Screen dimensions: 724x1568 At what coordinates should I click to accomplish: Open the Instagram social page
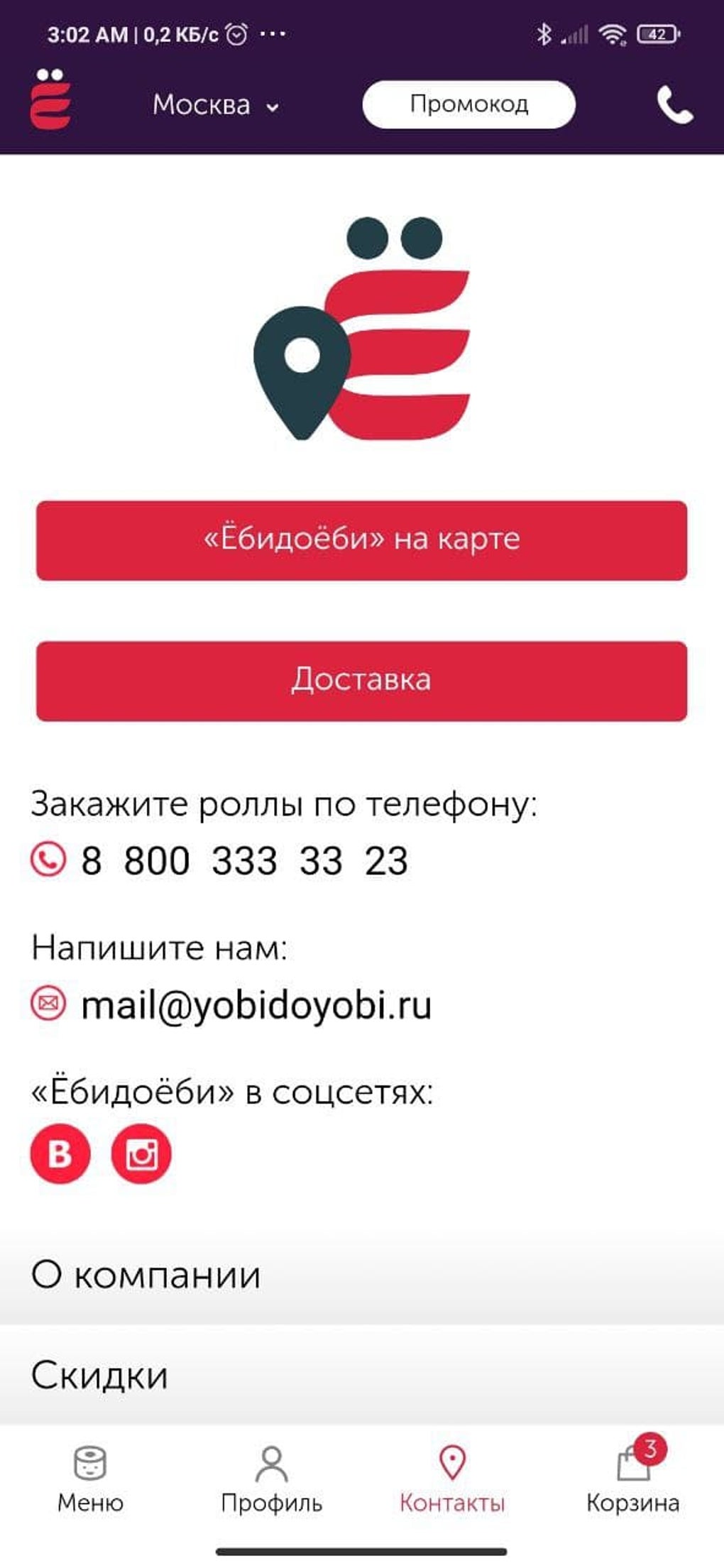pos(141,1154)
